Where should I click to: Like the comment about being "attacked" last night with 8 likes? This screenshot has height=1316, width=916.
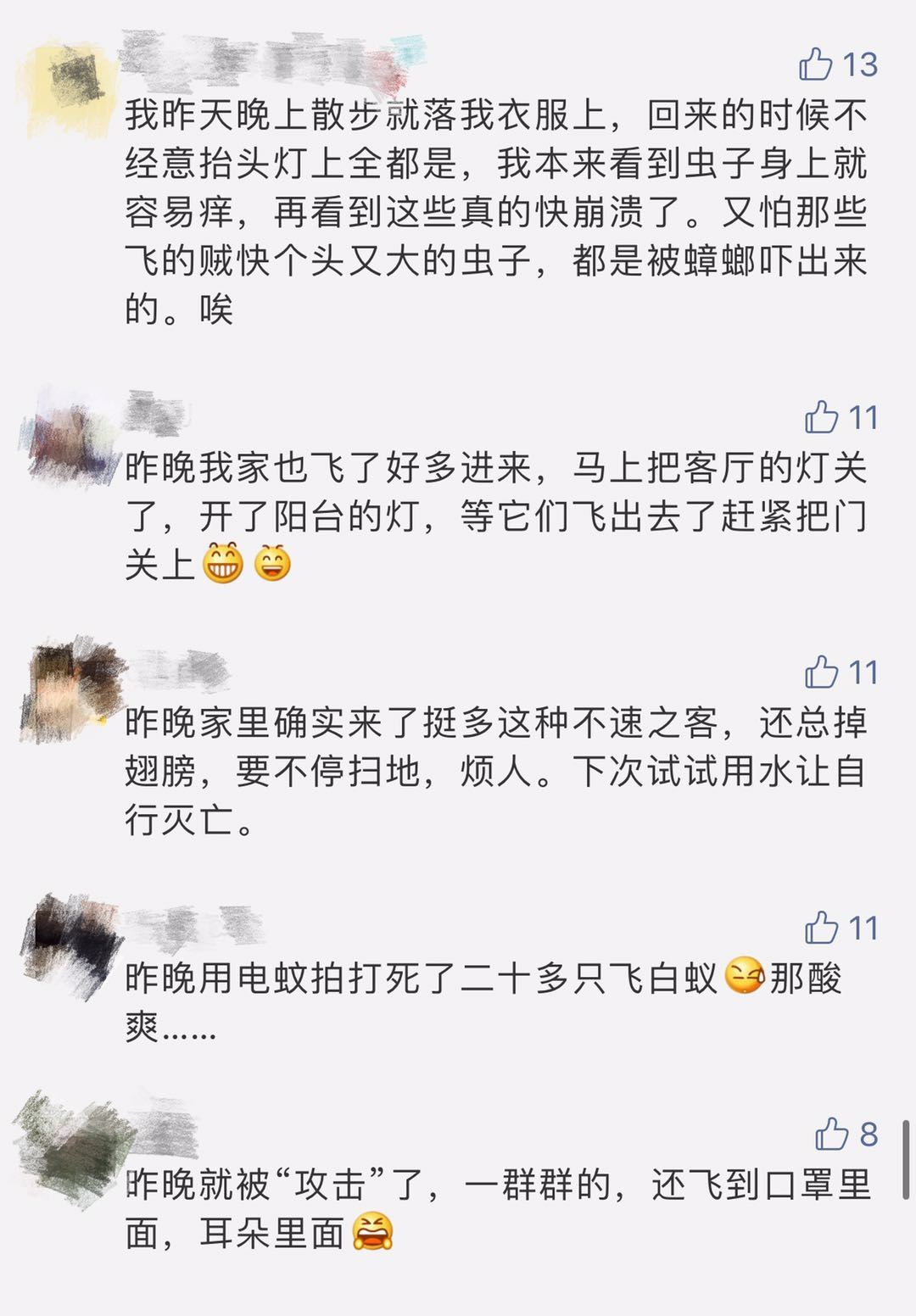[832, 1134]
